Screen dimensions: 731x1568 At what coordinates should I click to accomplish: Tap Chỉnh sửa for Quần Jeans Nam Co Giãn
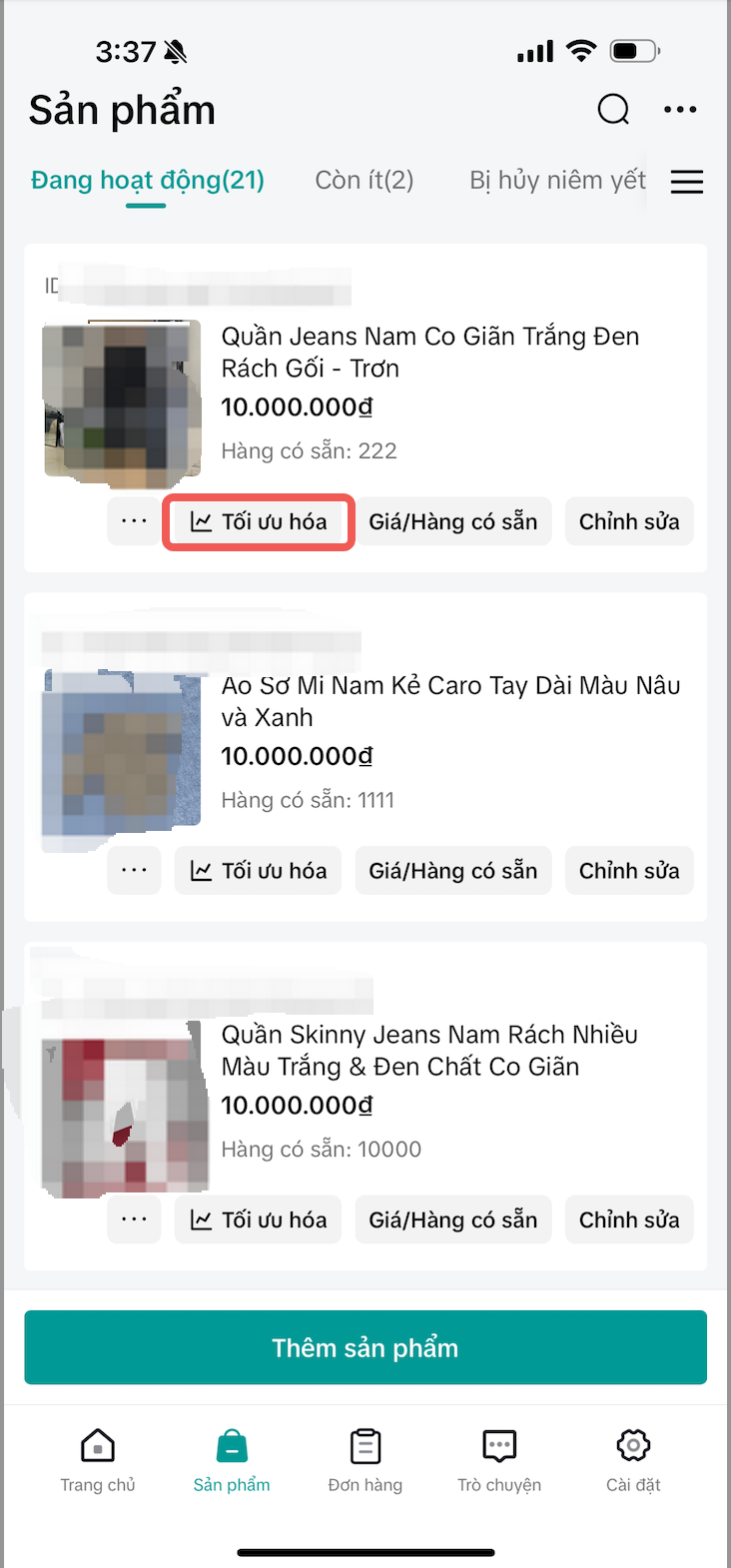click(629, 521)
